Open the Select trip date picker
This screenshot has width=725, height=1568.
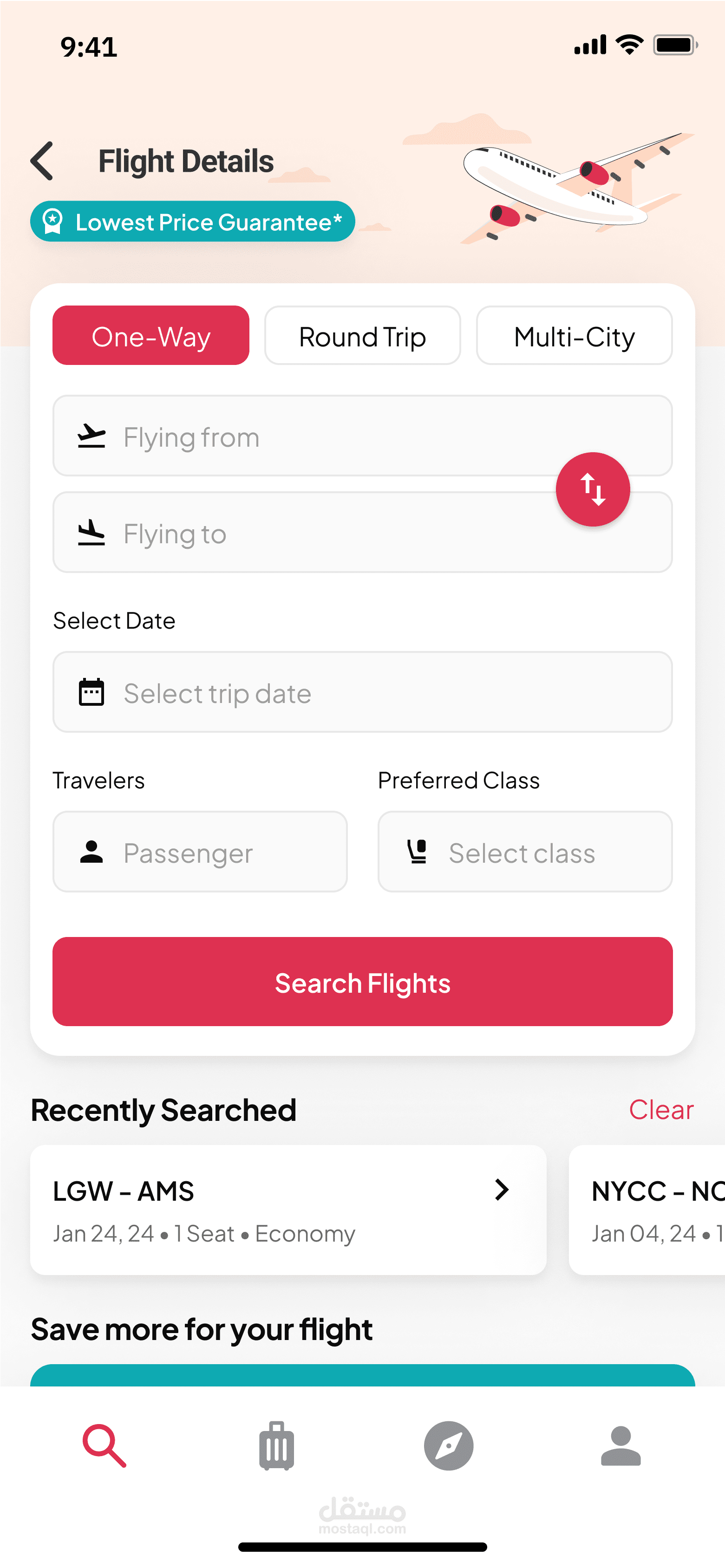tap(362, 692)
